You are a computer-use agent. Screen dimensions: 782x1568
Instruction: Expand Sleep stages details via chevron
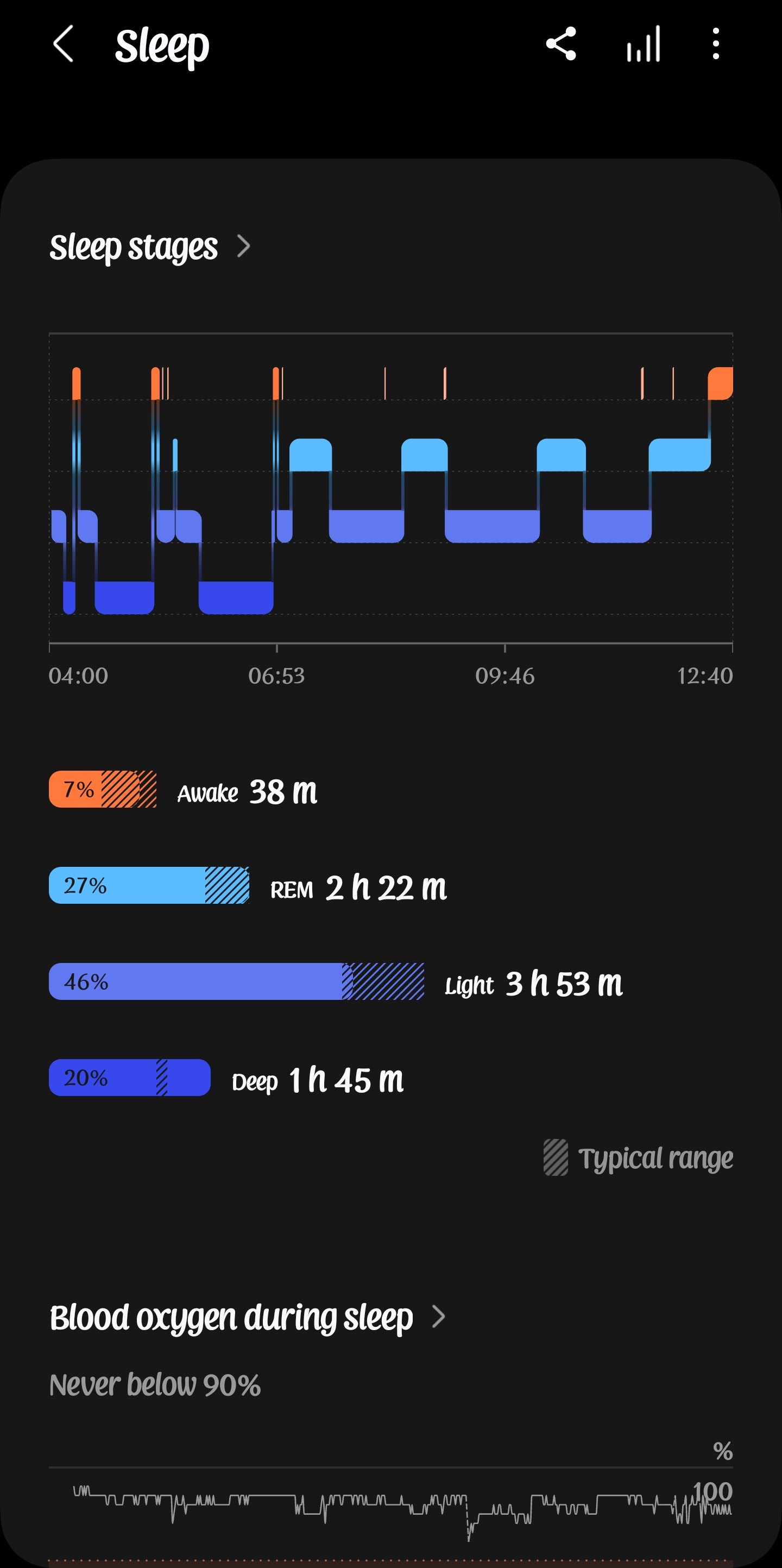(243, 247)
